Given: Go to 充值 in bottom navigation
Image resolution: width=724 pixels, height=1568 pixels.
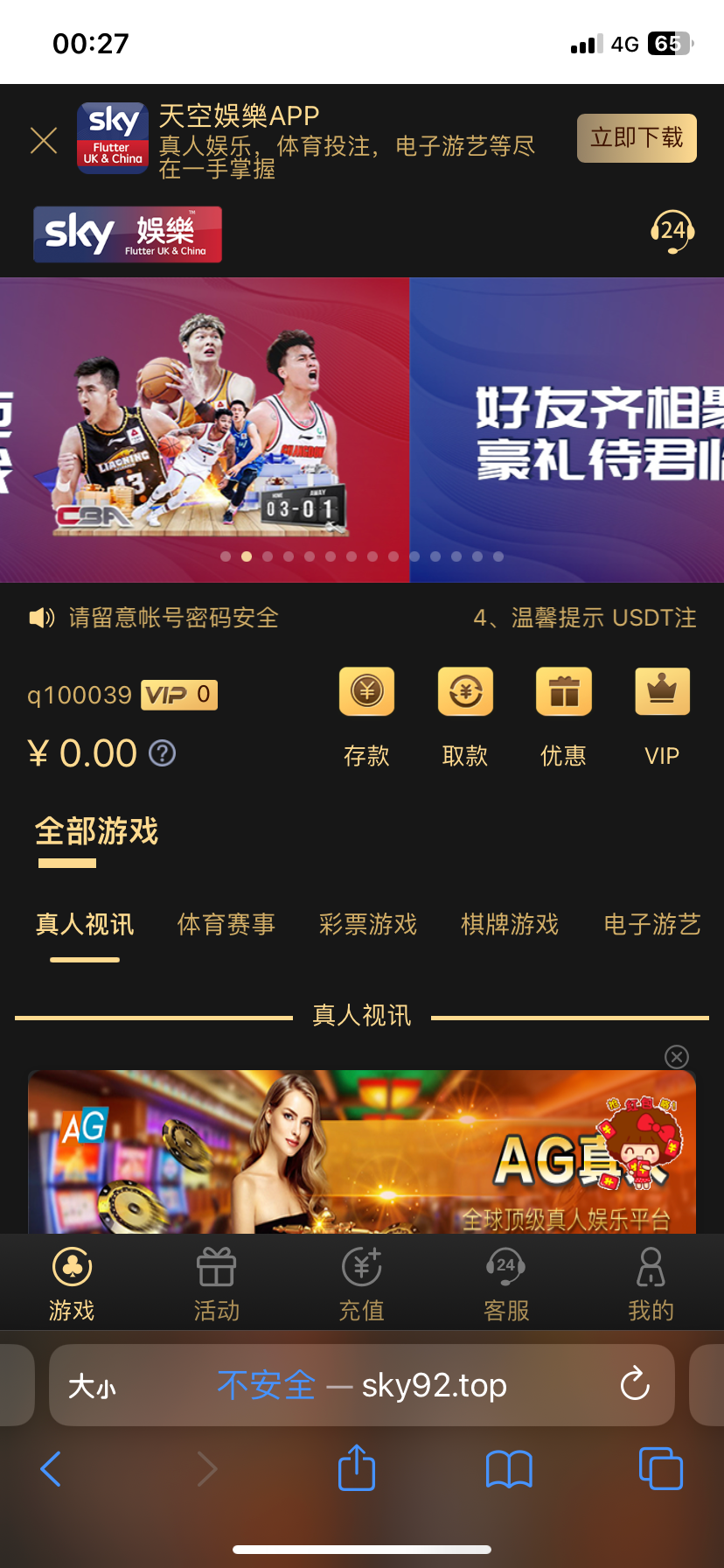Looking at the screenshot, I should pyautogui.click(x=361, y=1284).
